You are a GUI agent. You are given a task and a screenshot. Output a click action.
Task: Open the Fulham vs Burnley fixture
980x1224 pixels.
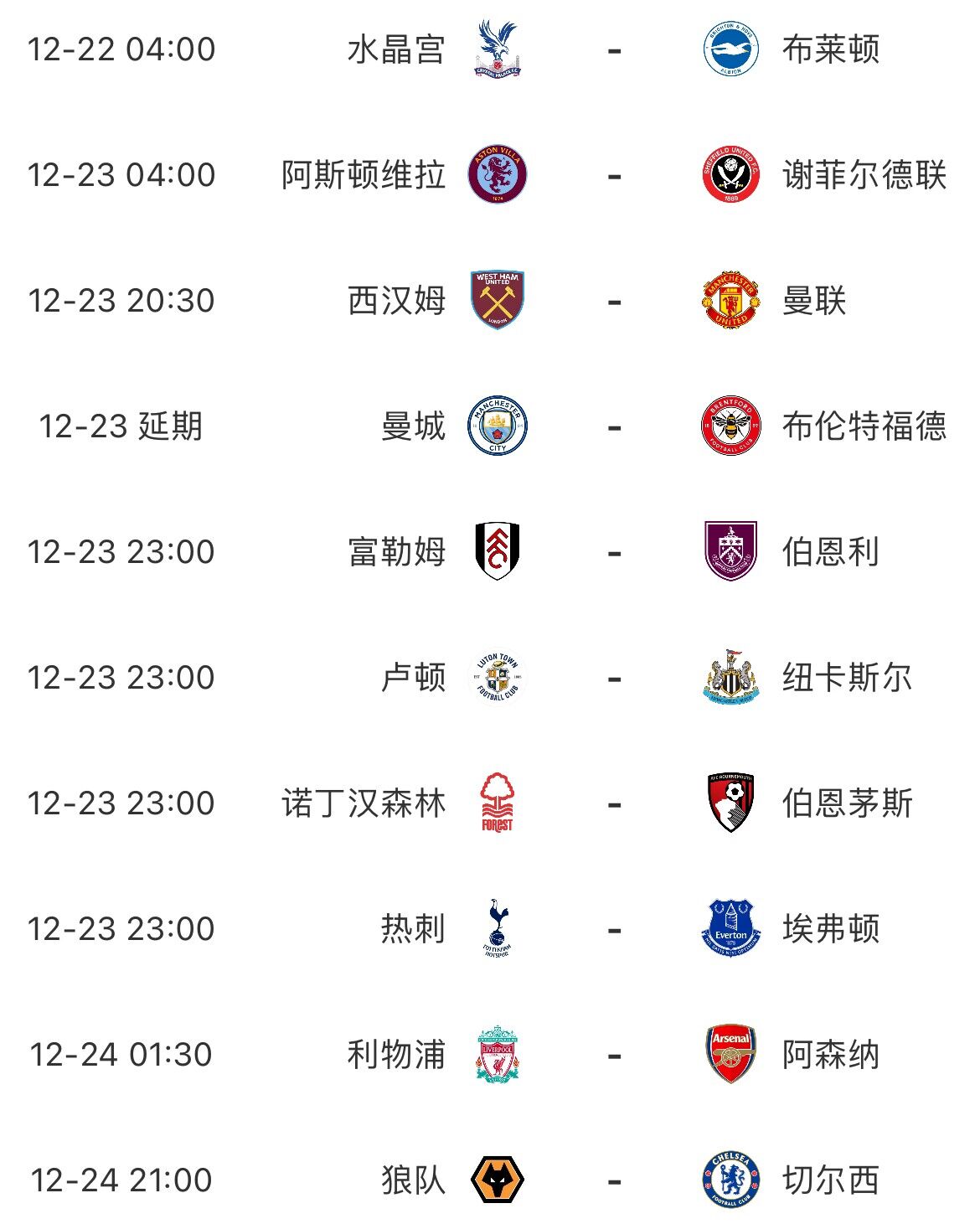click(x=614, y=553)
